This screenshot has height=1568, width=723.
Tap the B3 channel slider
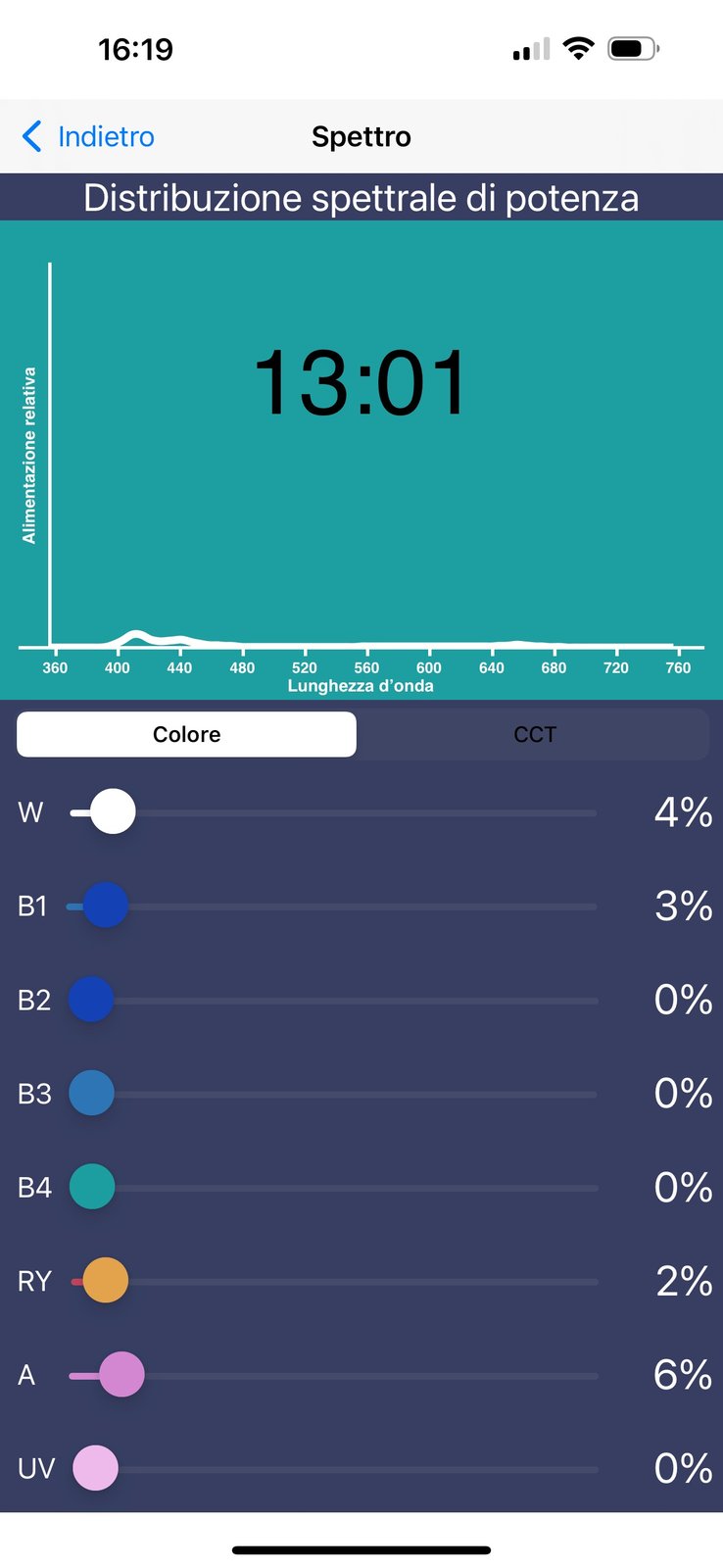(333, 1093)
